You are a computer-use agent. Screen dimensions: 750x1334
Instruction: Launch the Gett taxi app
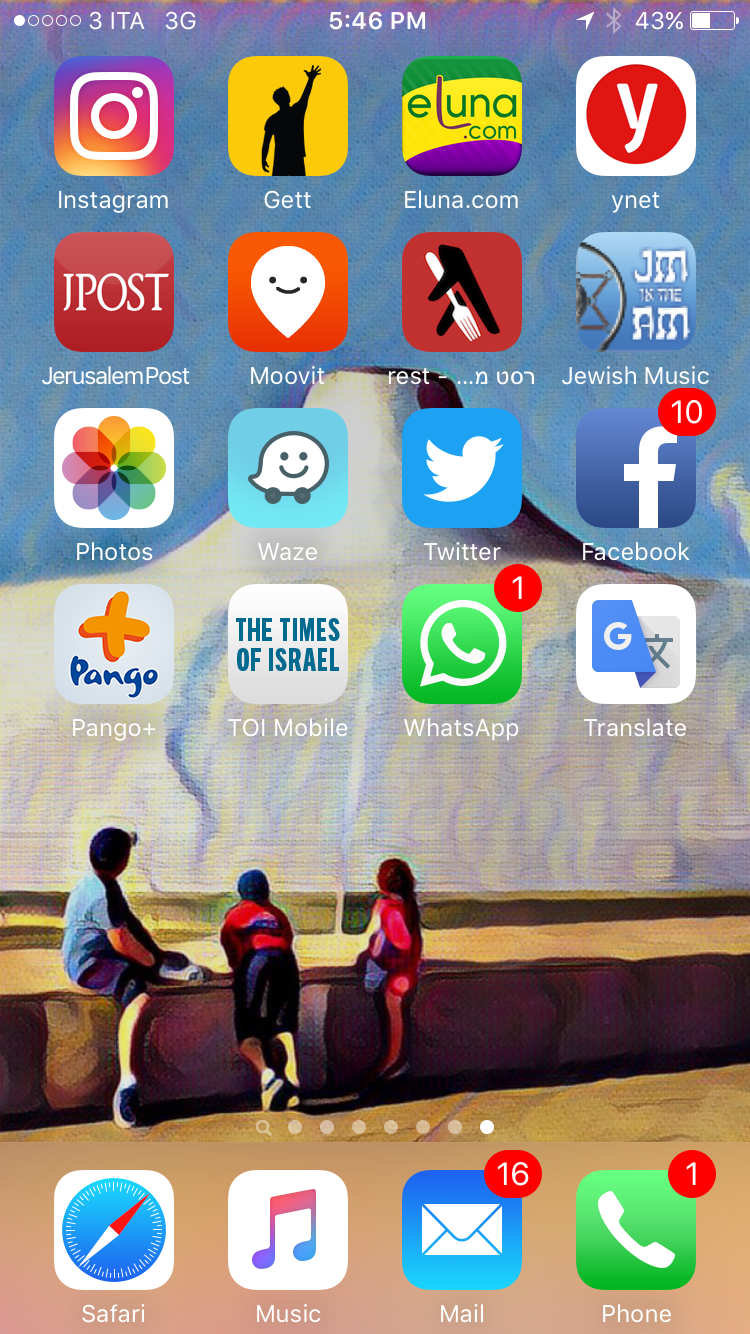pyautogui.click(x=288, y=116)
